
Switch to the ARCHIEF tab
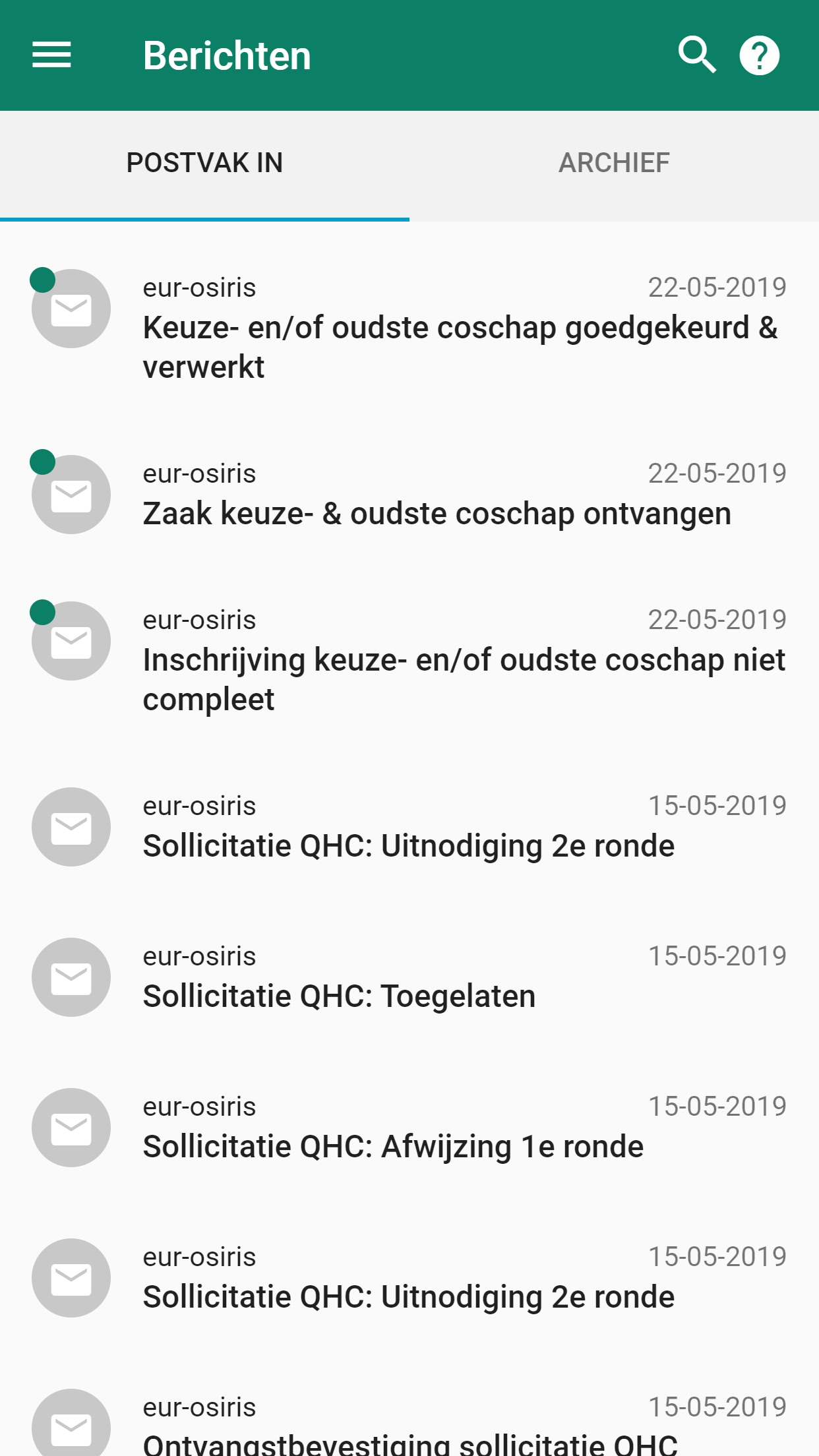(x=614, y=162)
